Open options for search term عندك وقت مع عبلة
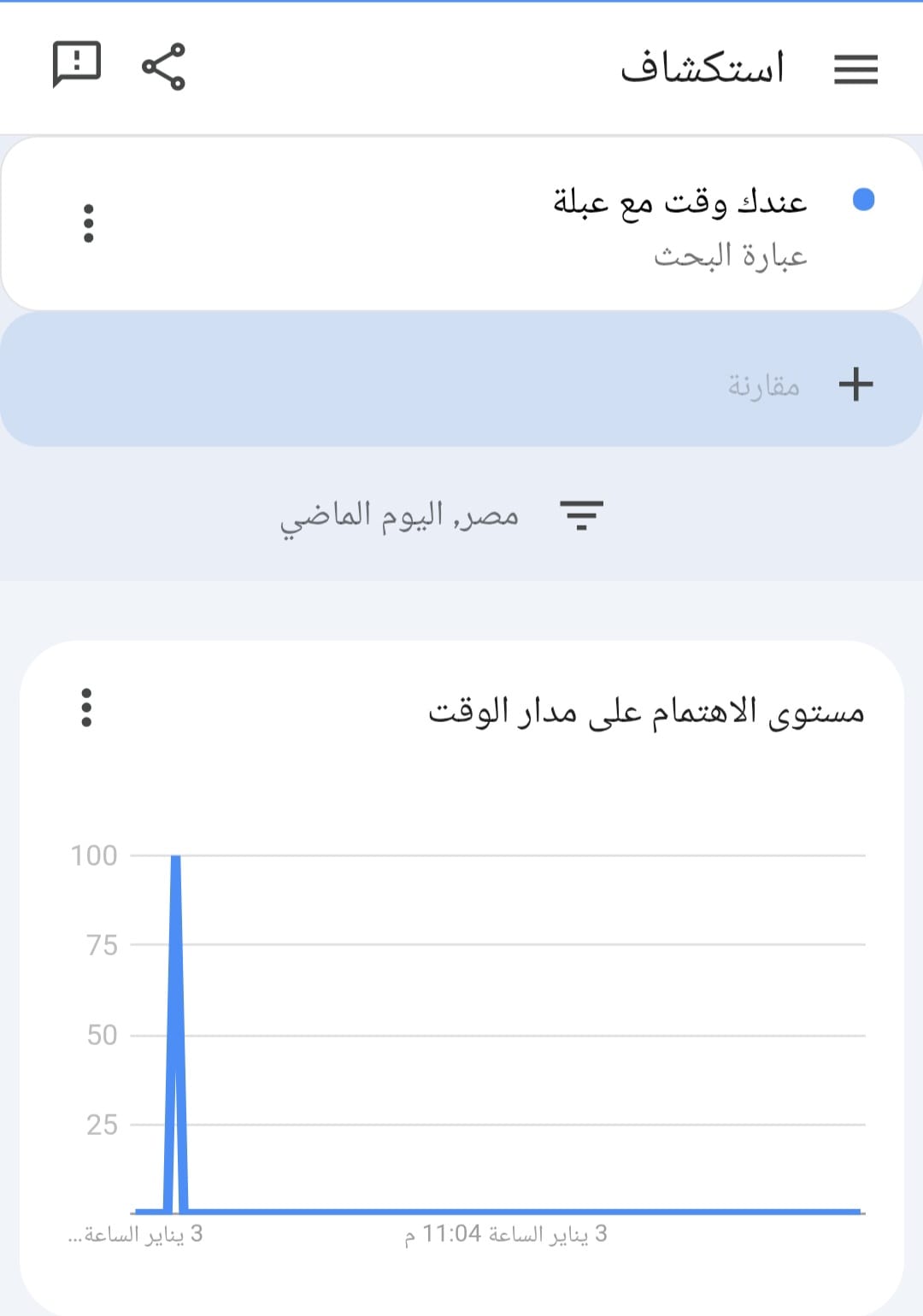This screenshot has height=1316, width=923. pyautogui.click(x=88, y=223)
